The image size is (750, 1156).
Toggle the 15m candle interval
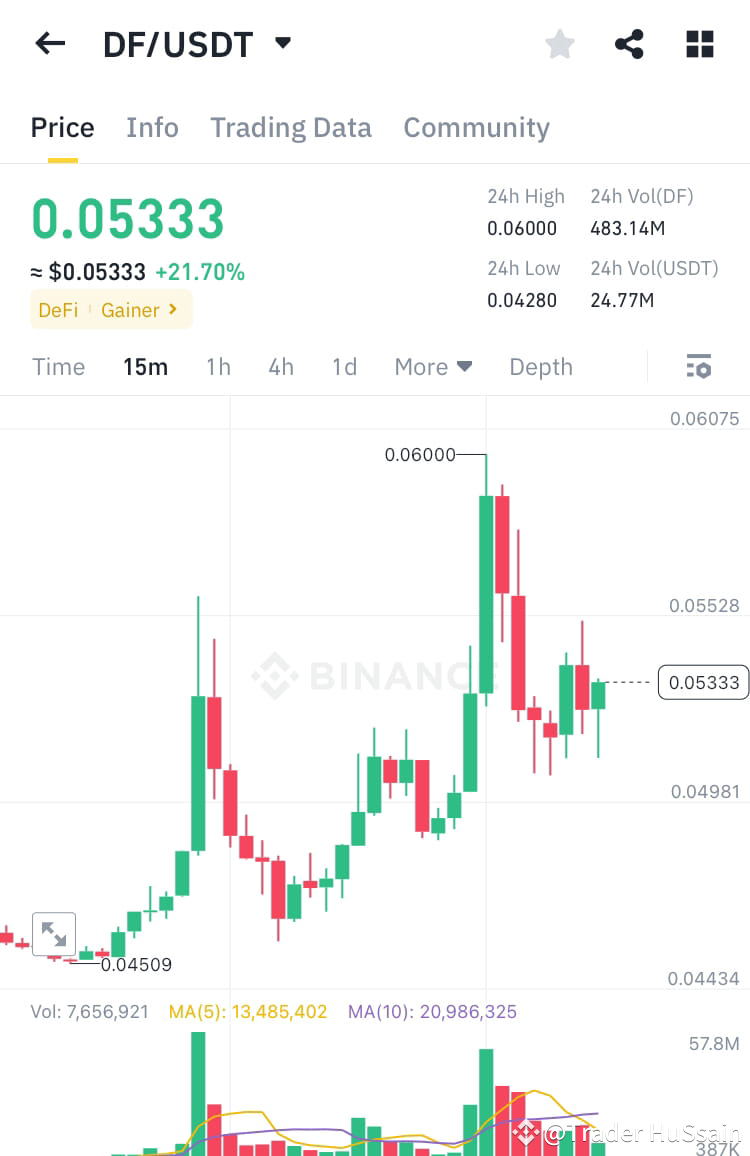pyautogui.click(x=146, y=366)
